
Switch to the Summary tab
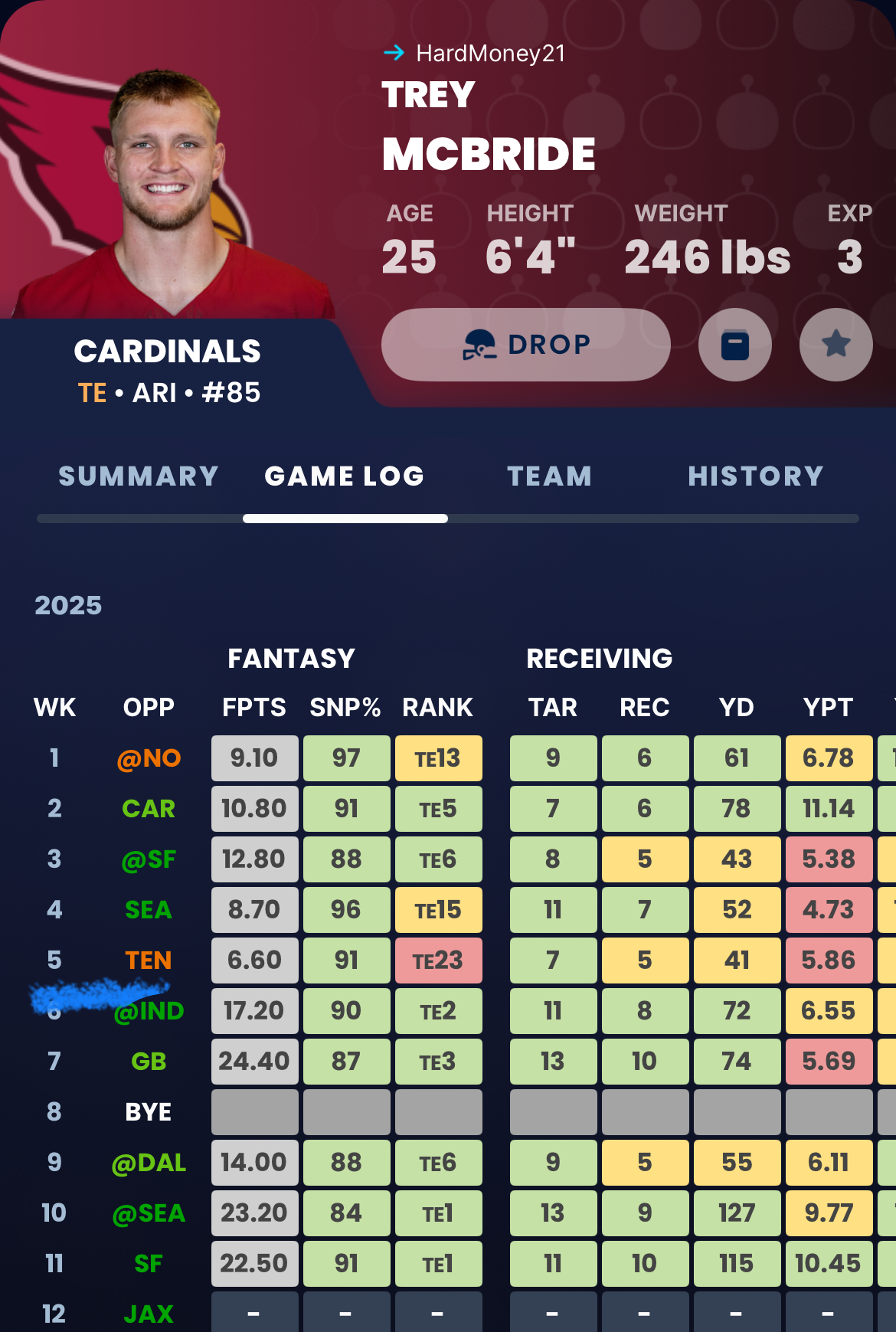[139, 476]
